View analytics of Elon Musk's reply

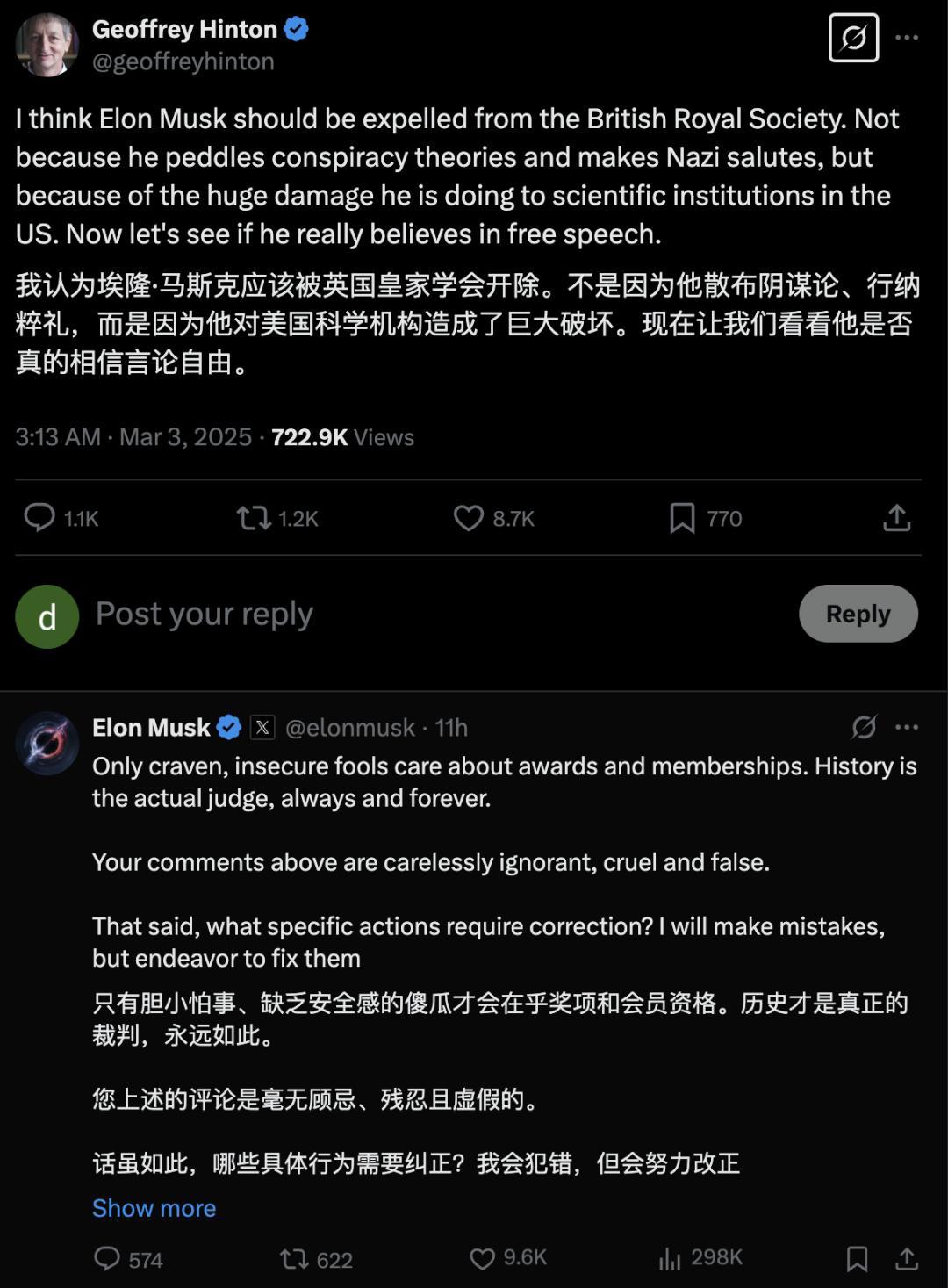(670, 1259)
